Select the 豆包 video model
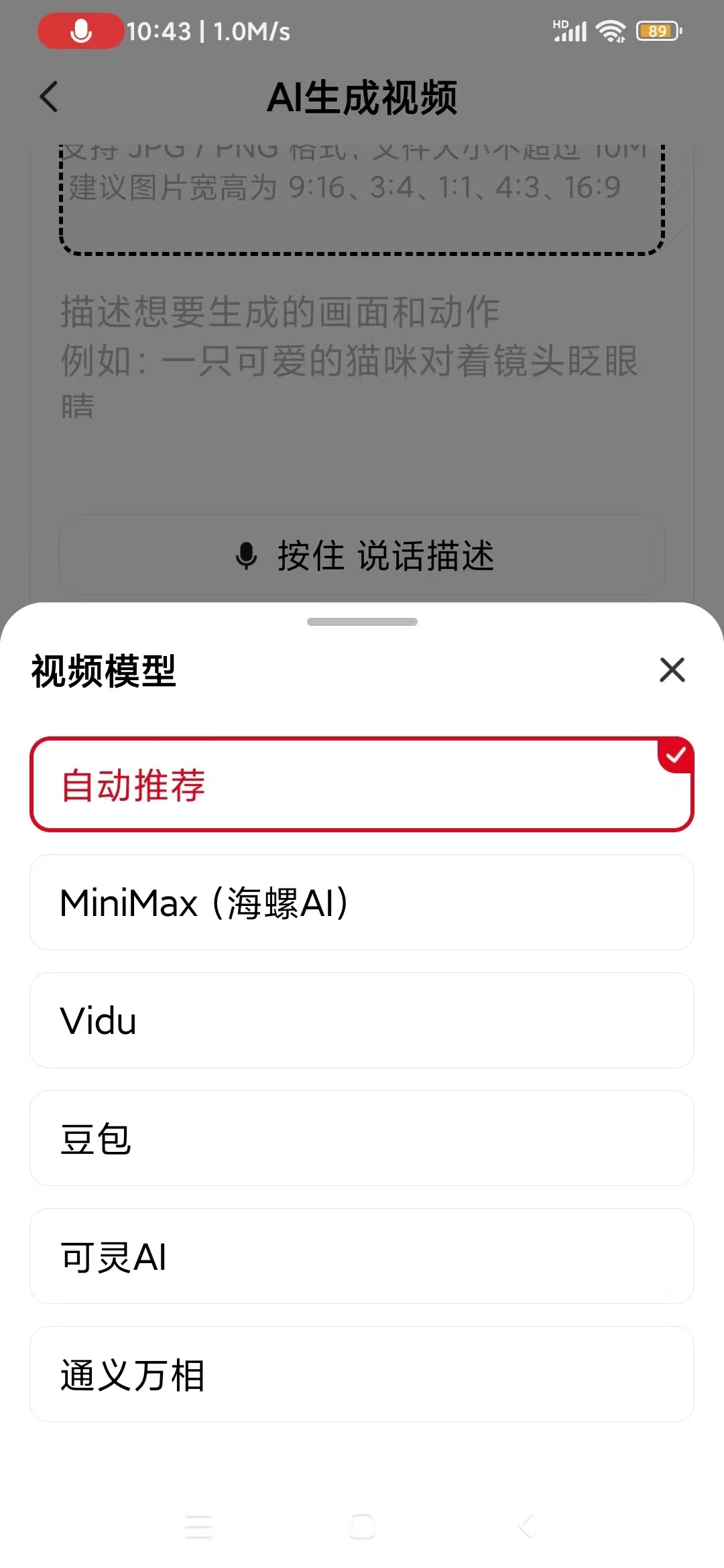 click(362, 1138)
